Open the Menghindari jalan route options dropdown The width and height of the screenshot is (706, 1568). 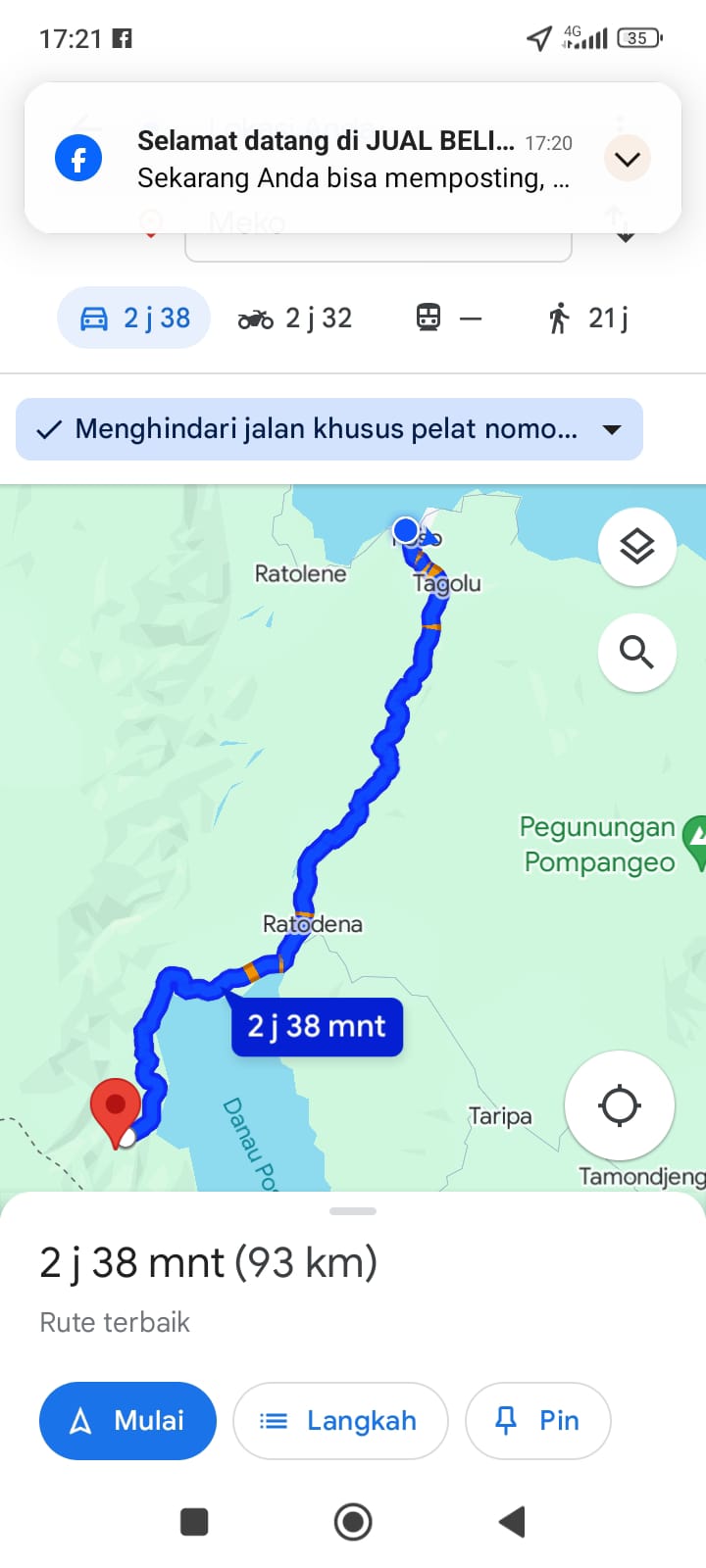point(329,429)
